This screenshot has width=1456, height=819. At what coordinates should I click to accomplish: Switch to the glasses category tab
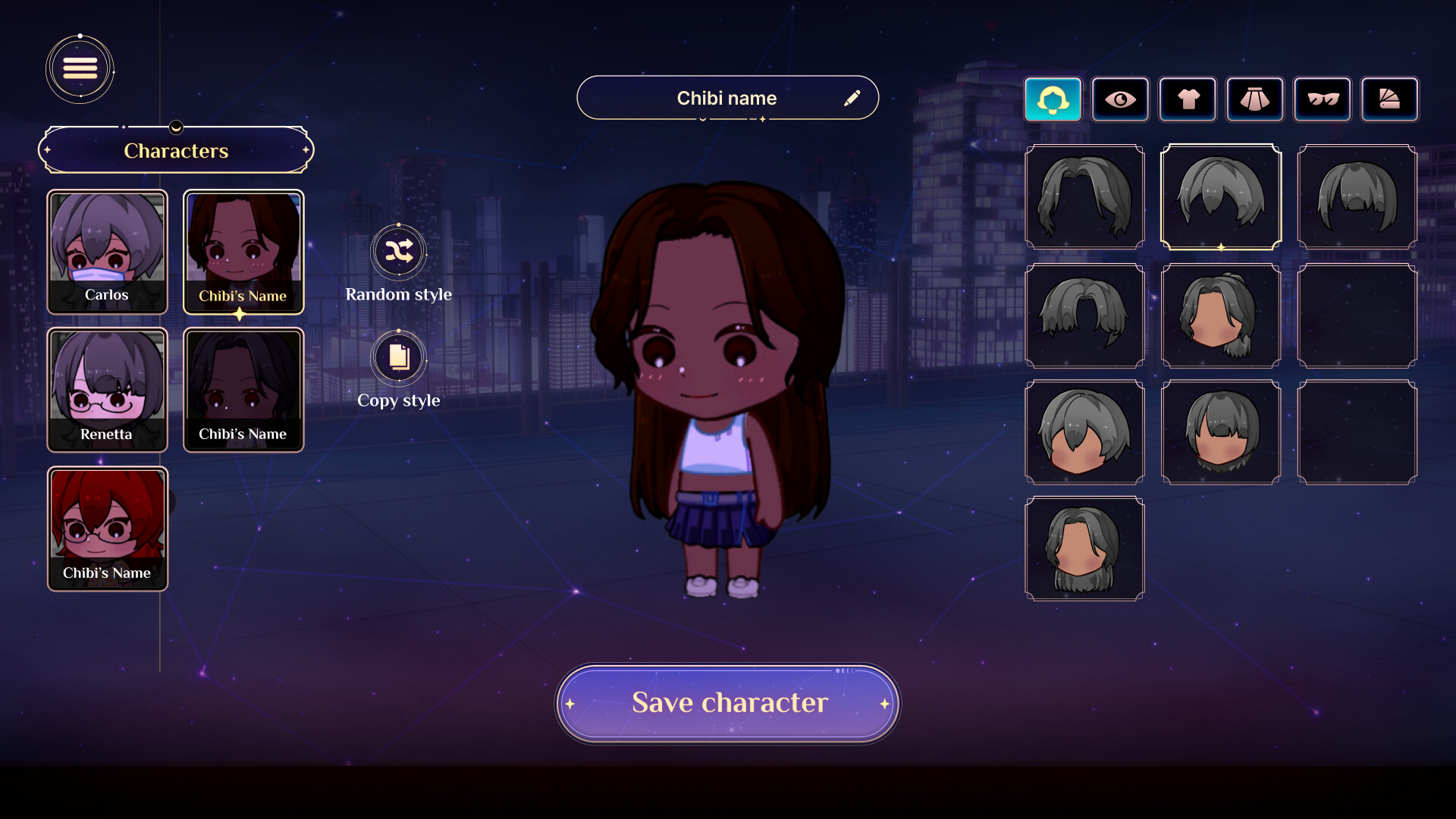(x=1323, y=99)
